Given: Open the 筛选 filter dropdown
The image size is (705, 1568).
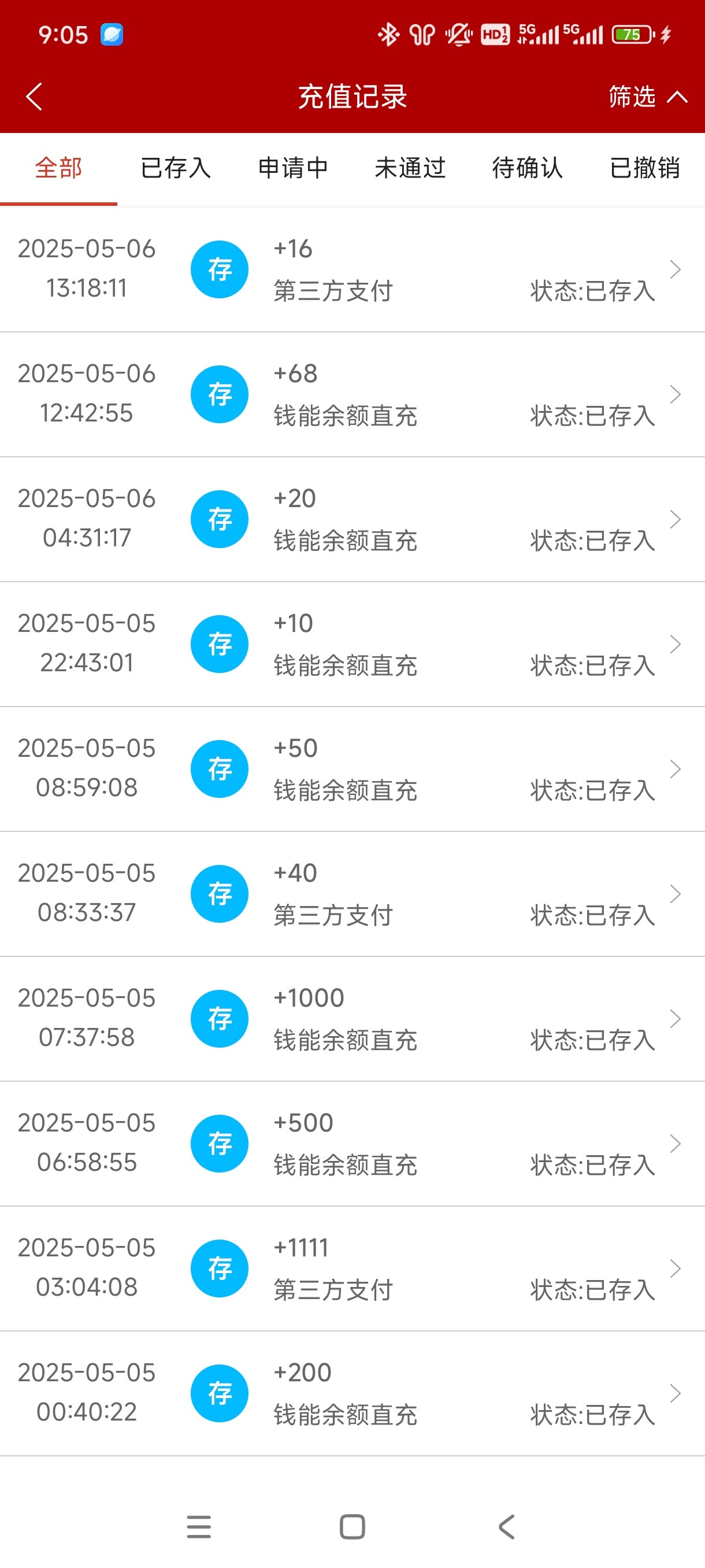Looking at the screenshot, I should coord(647,97).
